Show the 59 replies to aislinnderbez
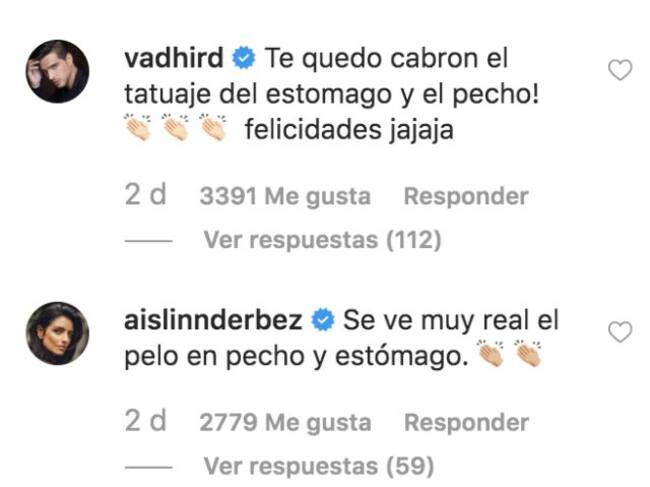 318,466
